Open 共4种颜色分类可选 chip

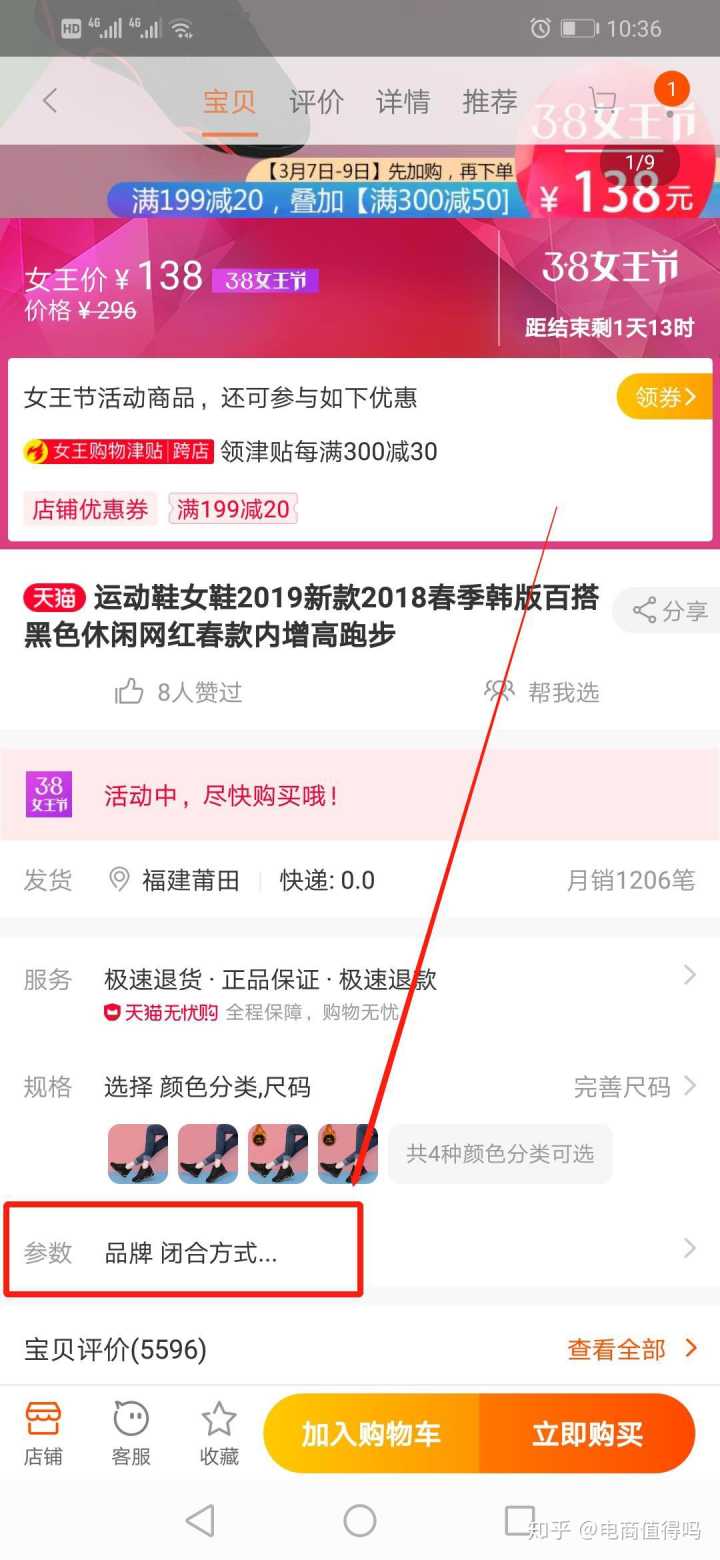pos(499,1154)
